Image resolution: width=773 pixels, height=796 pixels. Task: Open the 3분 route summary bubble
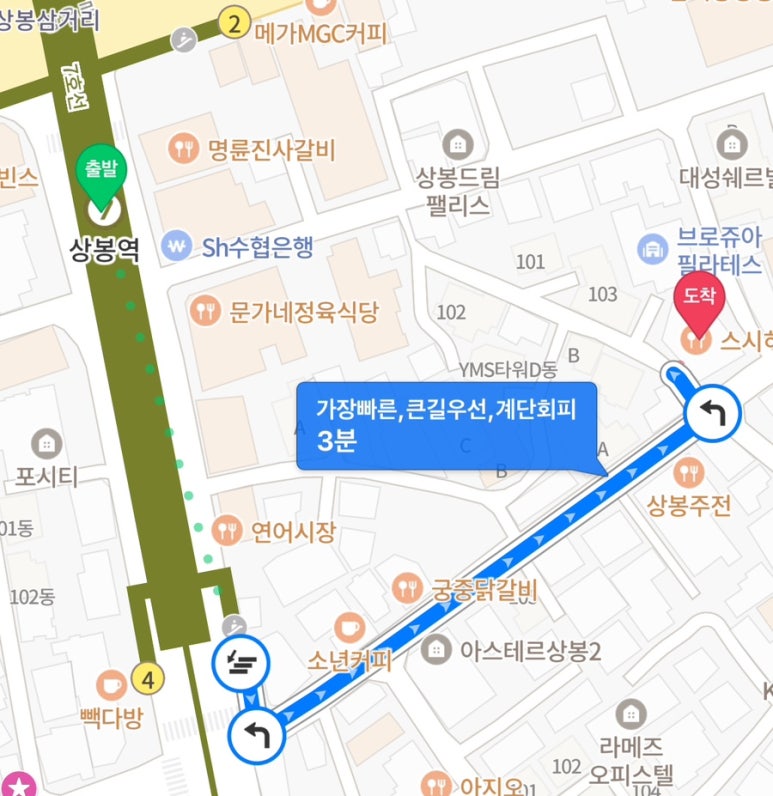click(446, 426)
